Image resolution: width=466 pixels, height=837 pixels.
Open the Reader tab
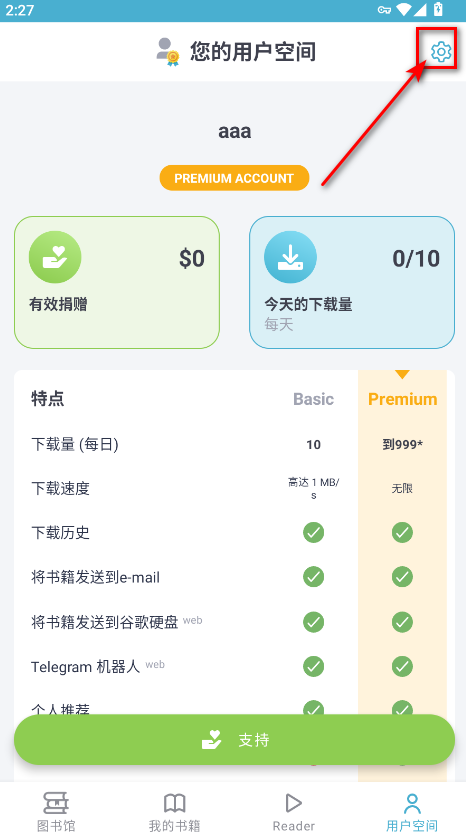coord(294,811)
